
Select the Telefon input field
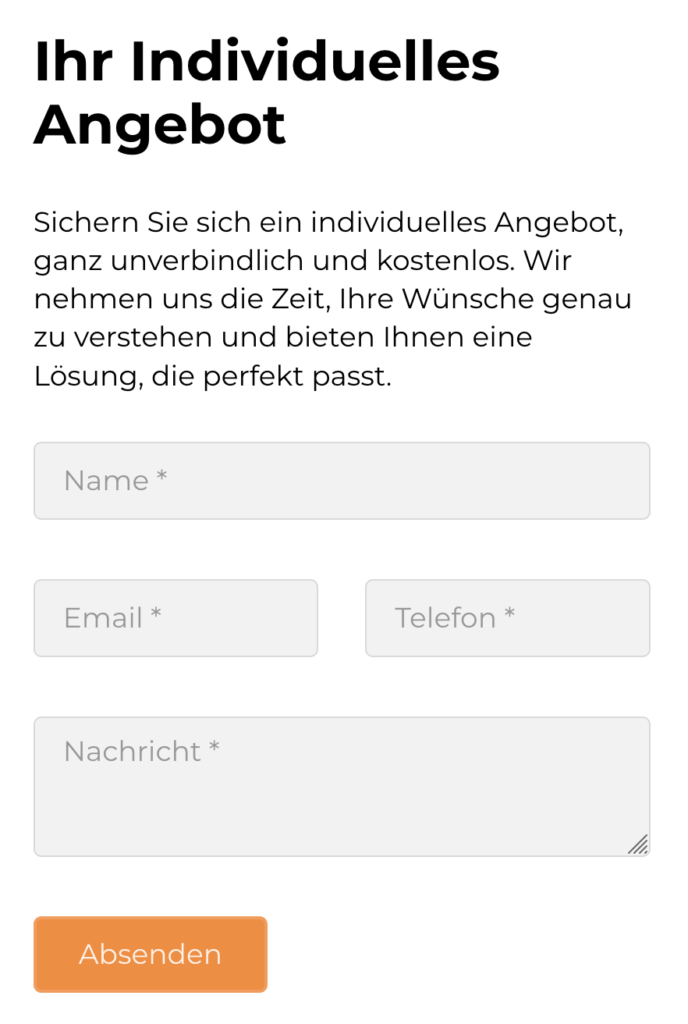(507, 618)
